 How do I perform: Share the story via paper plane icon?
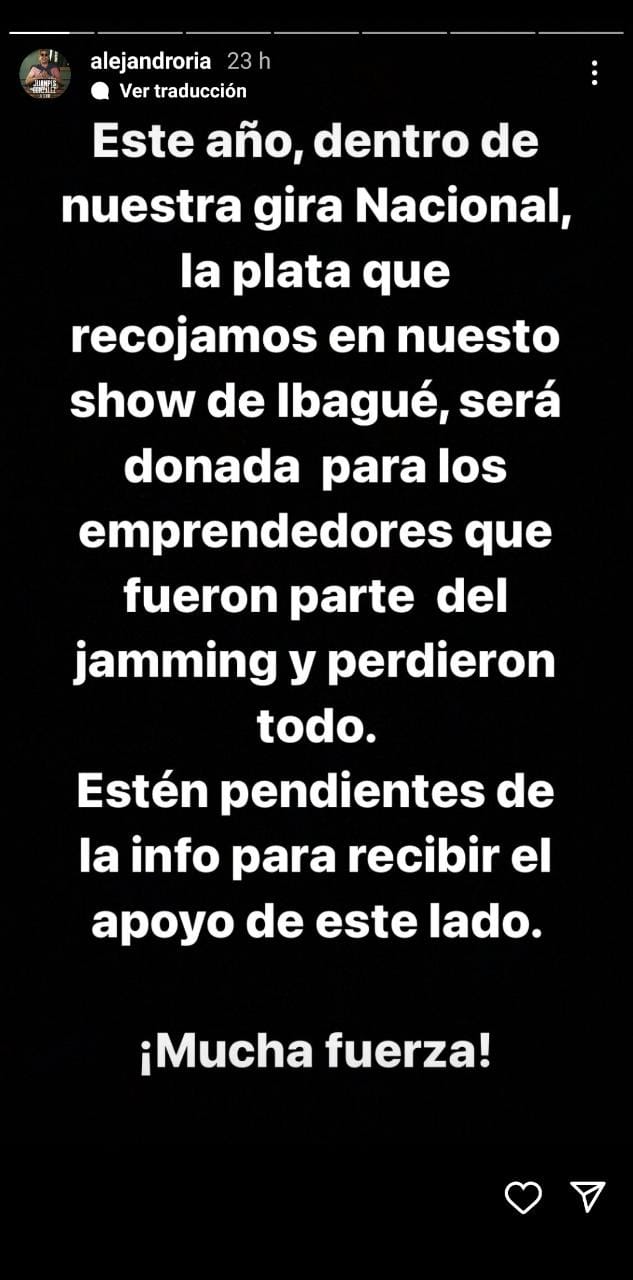[587, 1197]
